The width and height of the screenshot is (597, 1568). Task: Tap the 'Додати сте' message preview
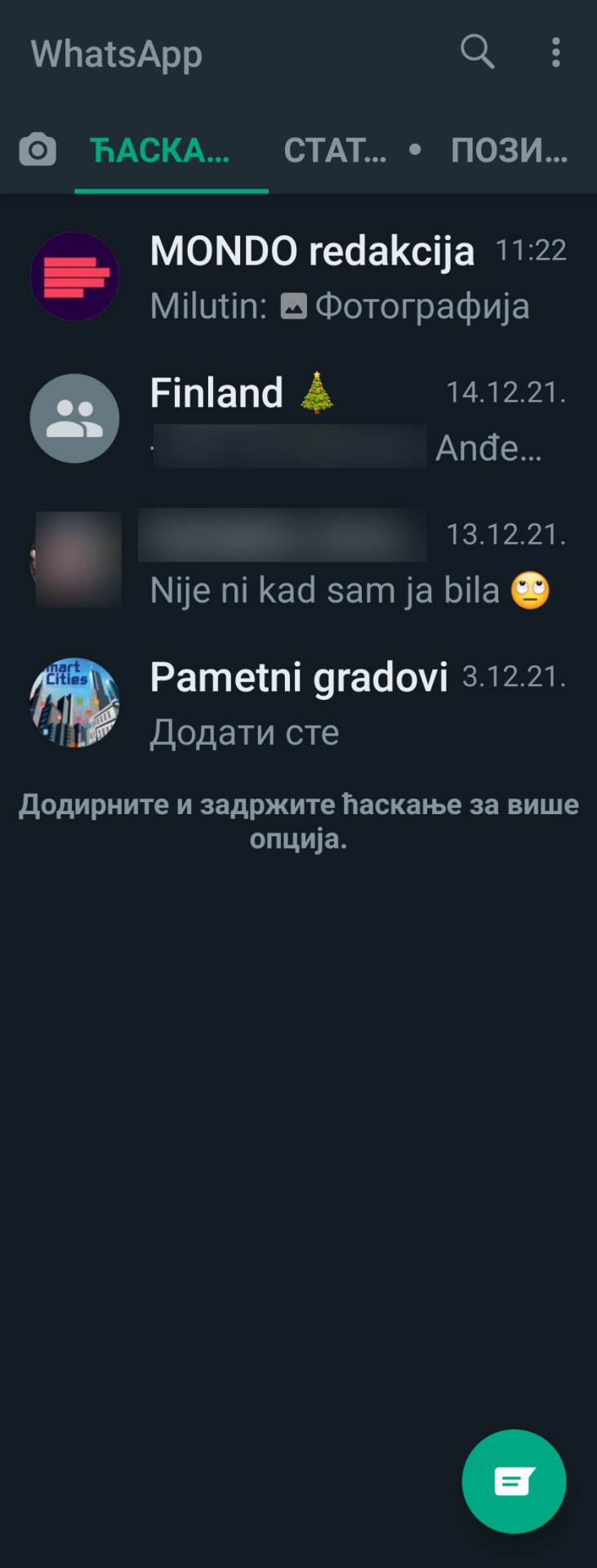(244, 732)
